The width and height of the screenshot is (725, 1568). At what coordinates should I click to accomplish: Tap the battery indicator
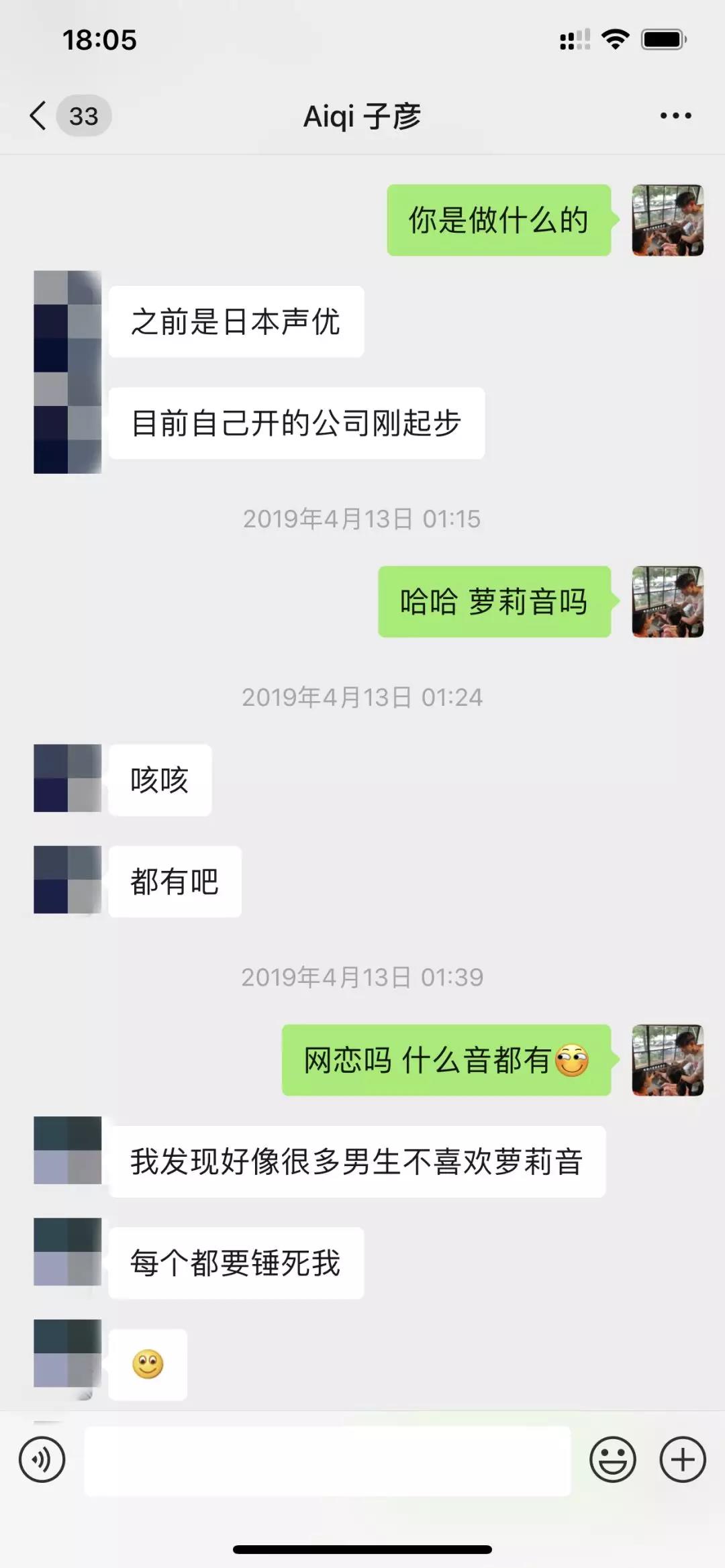pos(661,42)
